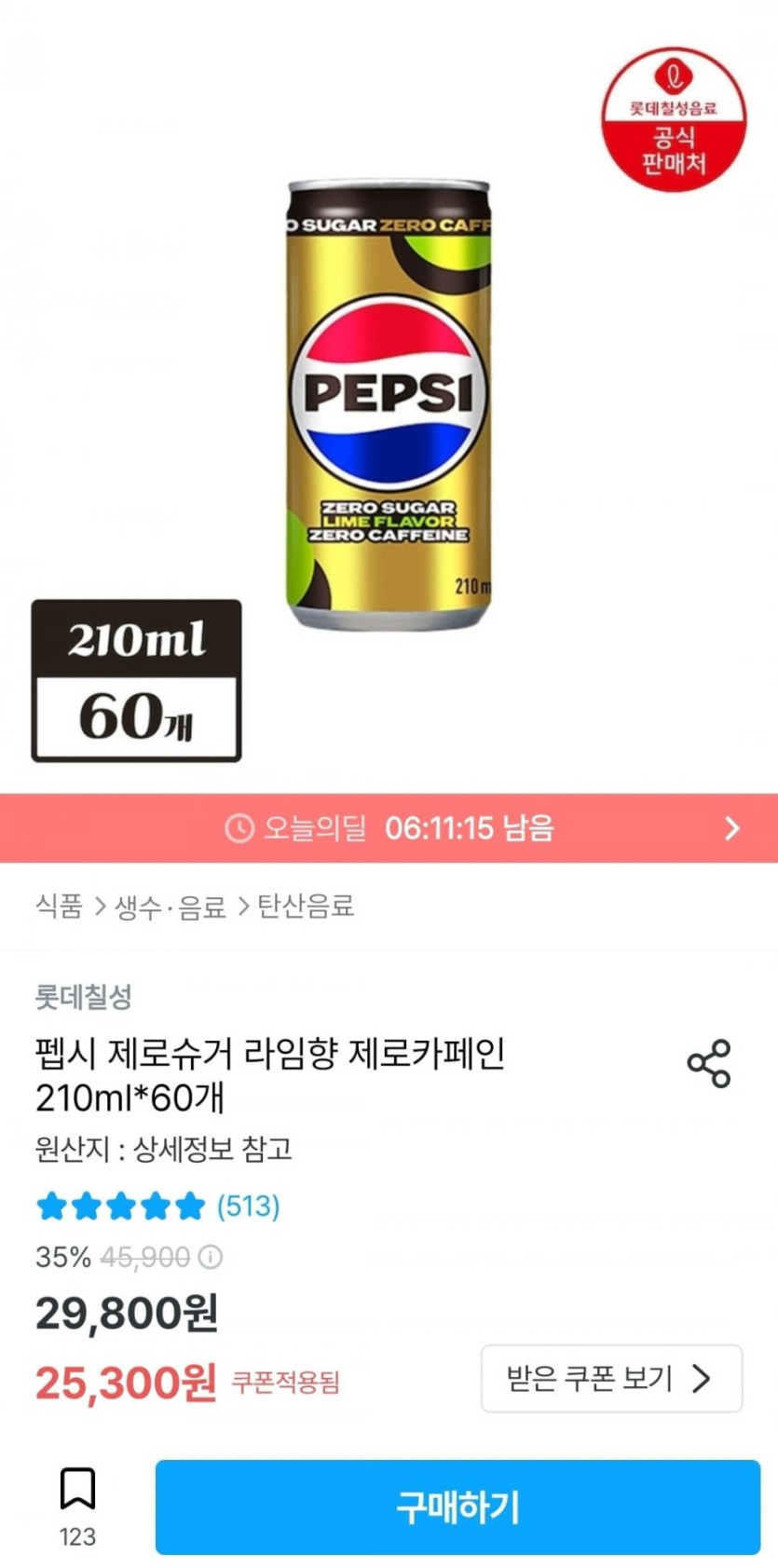Open the Pepsi product image
The height and width of the screenshot is (1568, 778).
point(389,405)
